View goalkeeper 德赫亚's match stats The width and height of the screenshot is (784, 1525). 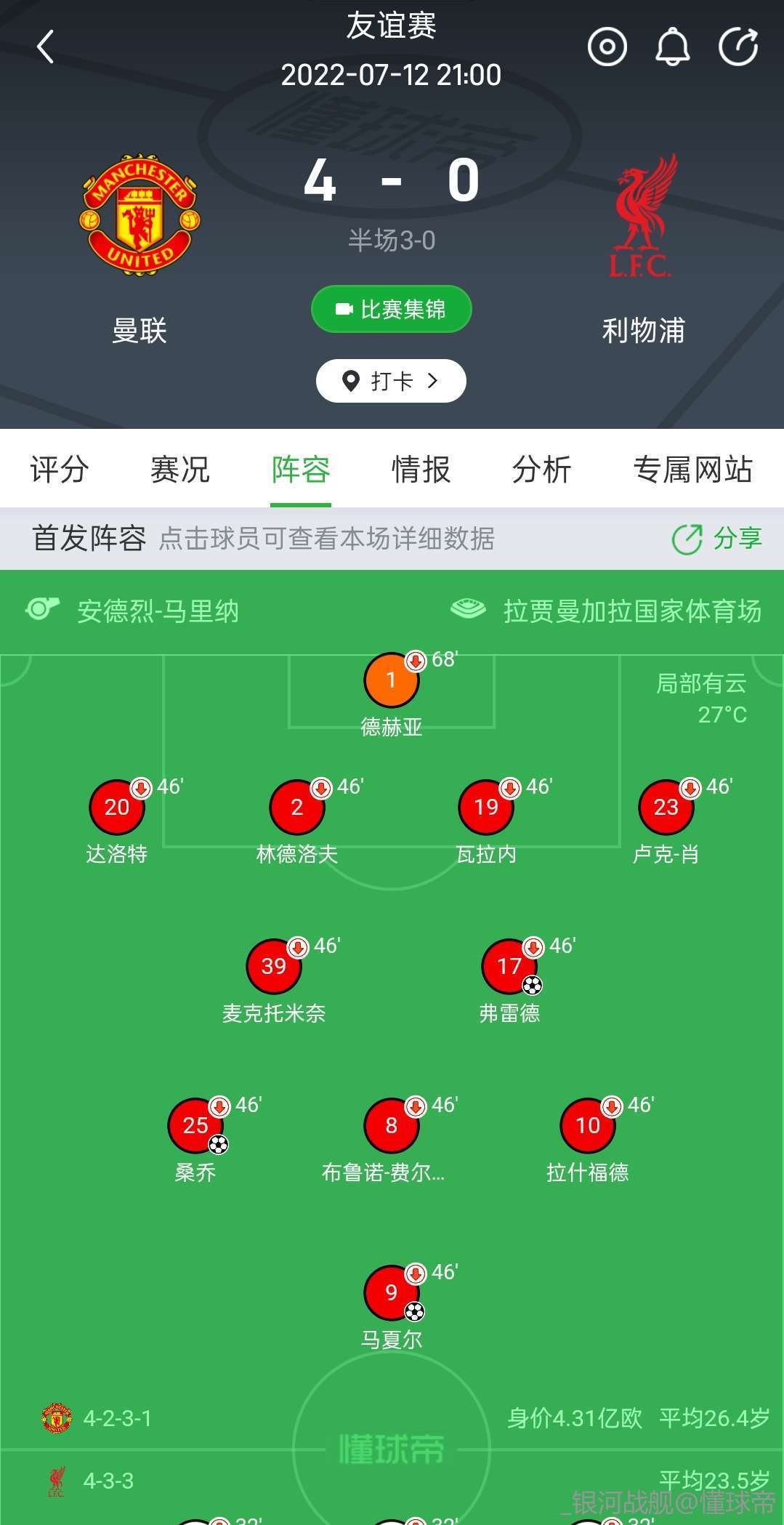(x=391, y=681)
